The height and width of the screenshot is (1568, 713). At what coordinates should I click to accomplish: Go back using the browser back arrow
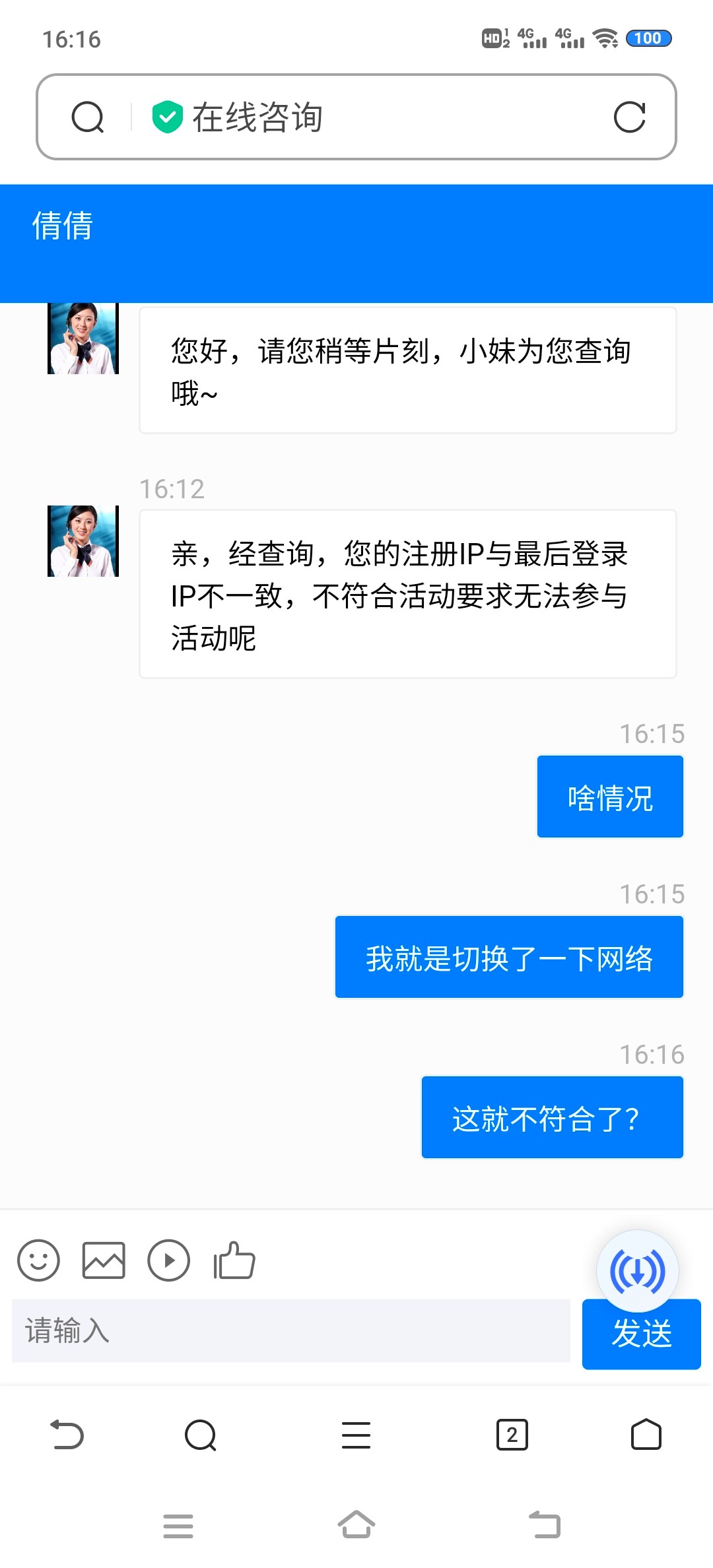click(x=67, y=1435)
